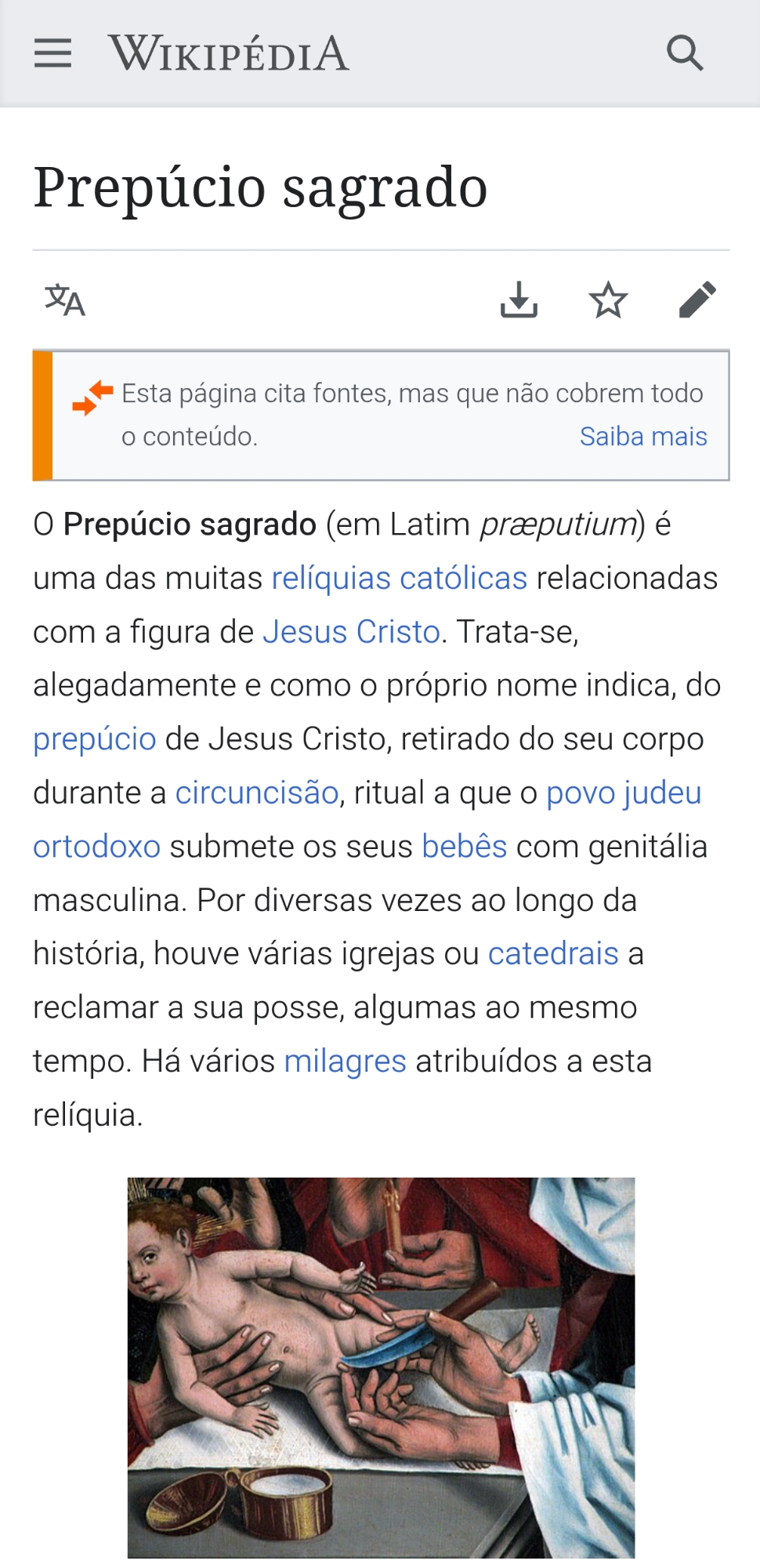Visit the bebês link
Image resolution: width=760 pixels, height=1568 pixels.
(464, 847)
